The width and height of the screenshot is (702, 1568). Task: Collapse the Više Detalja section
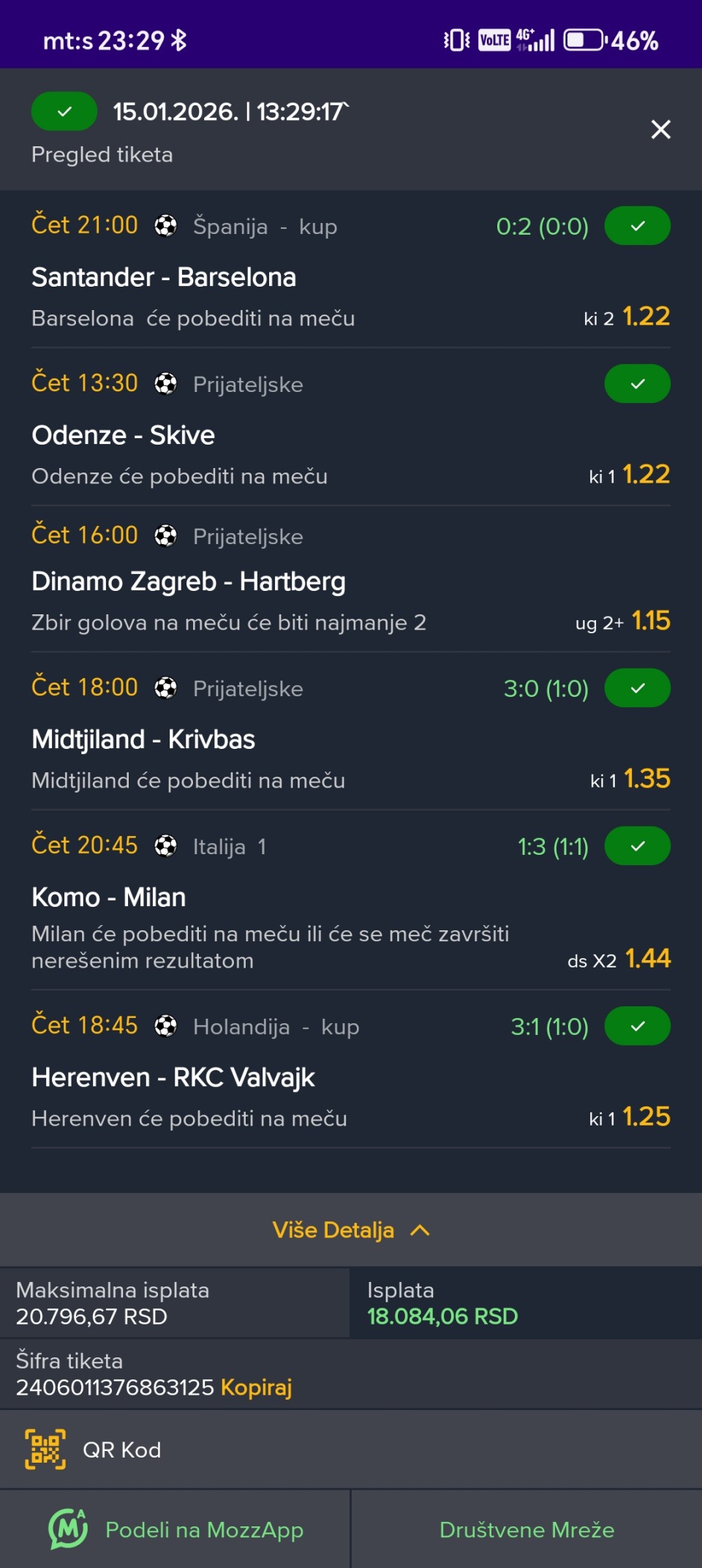click(x=351, y=1230)
